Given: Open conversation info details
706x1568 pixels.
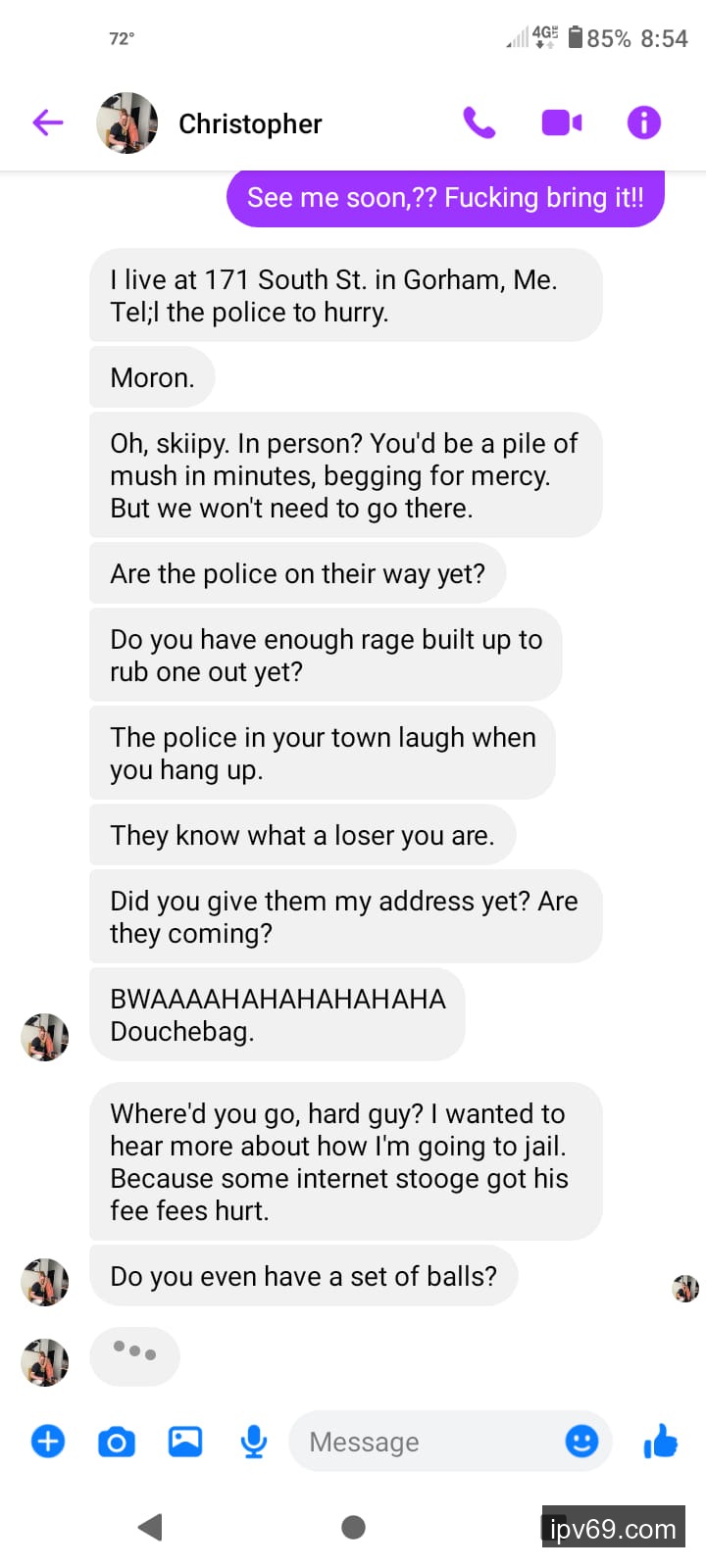Looking at the screenshot, I should (643, 122).
